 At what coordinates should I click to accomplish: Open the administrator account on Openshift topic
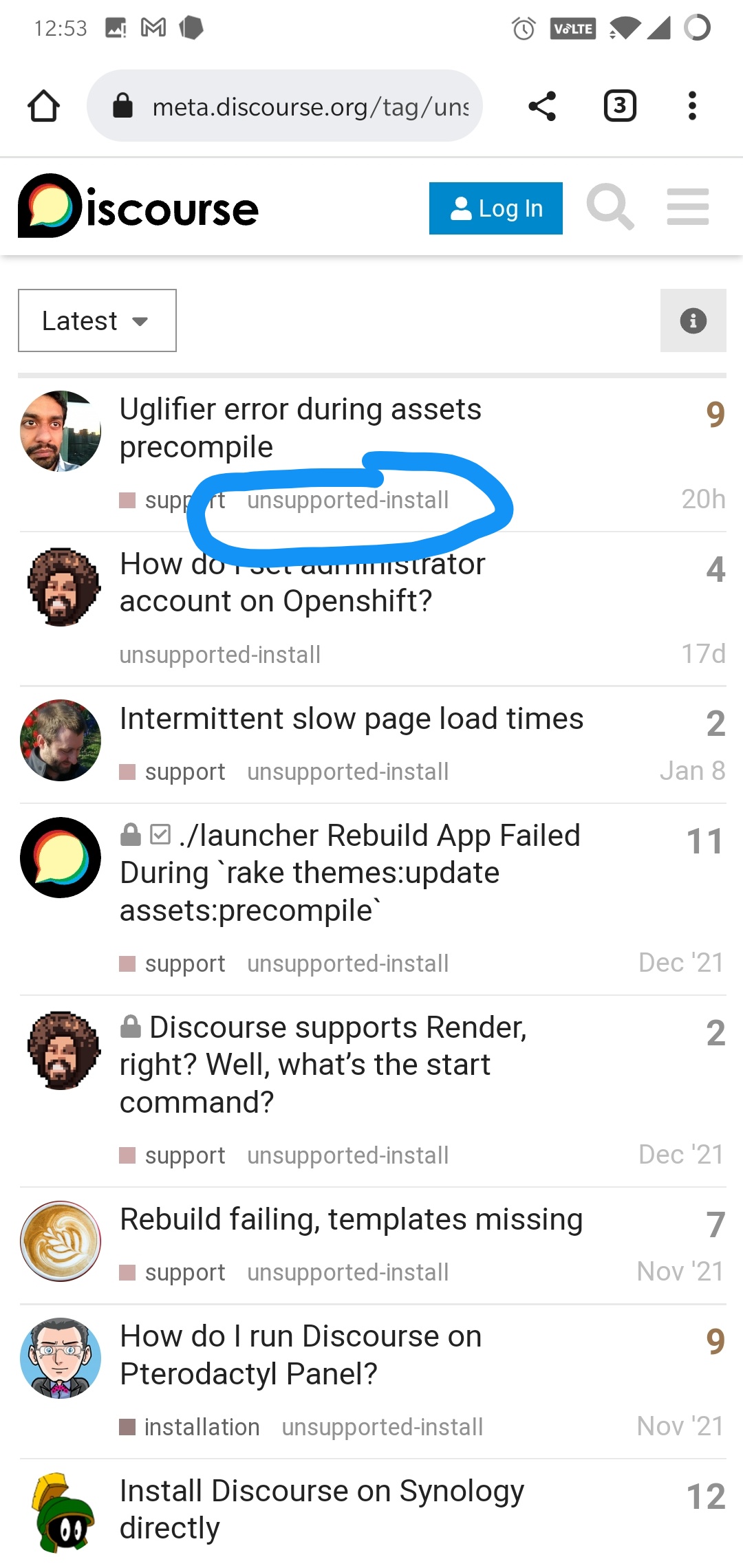[303, 582]
